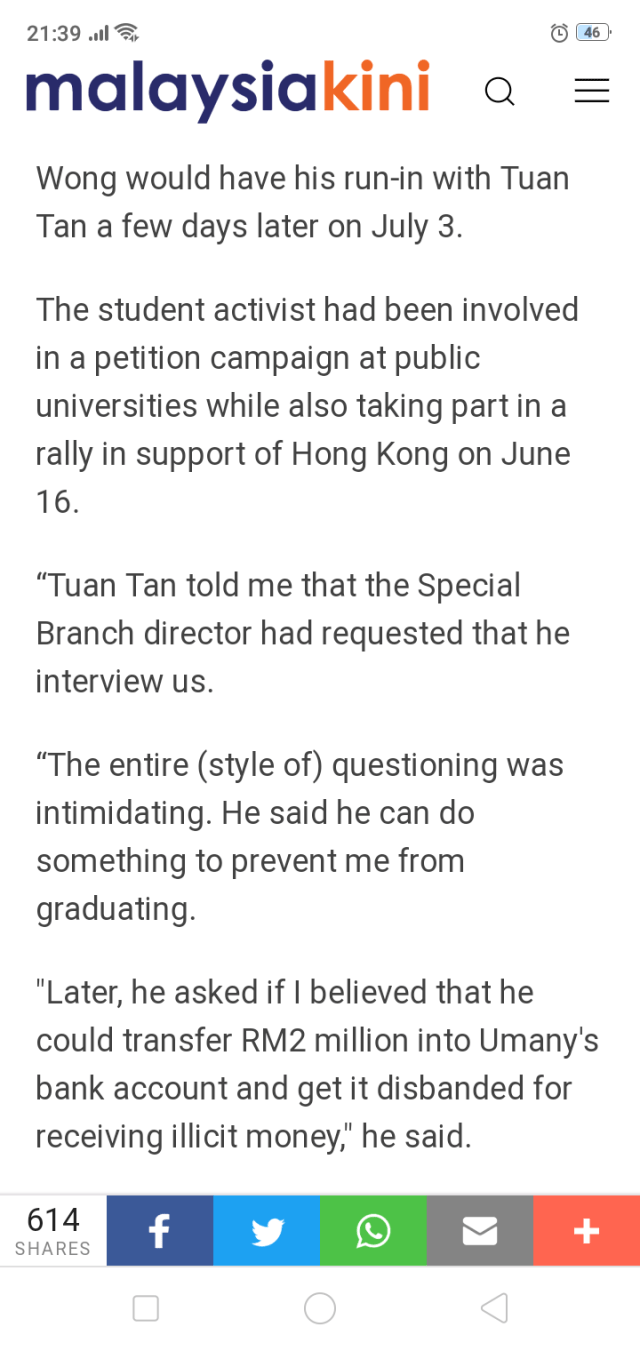The image size is (640, 1351).
Task: Go to the Malaysiakini homepage logo
Action: coord(228,90)
